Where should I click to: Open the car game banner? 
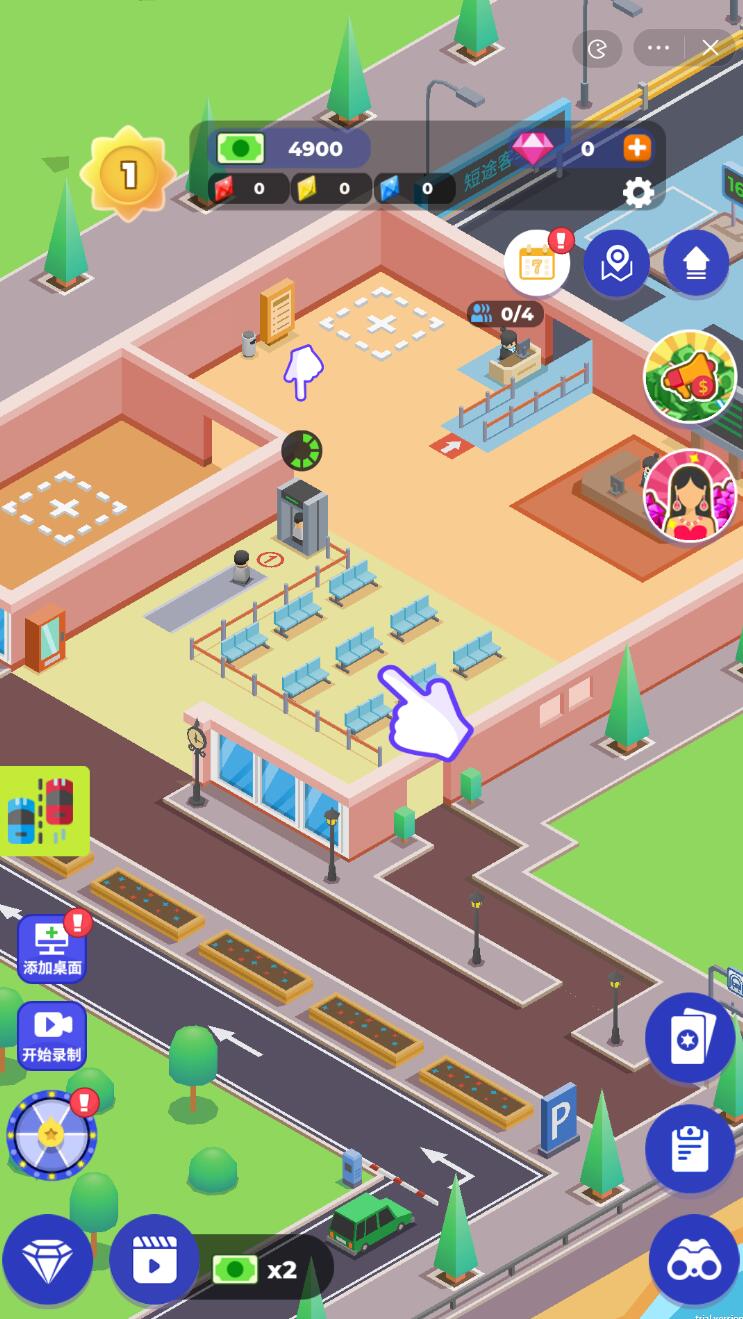[44, 810]
